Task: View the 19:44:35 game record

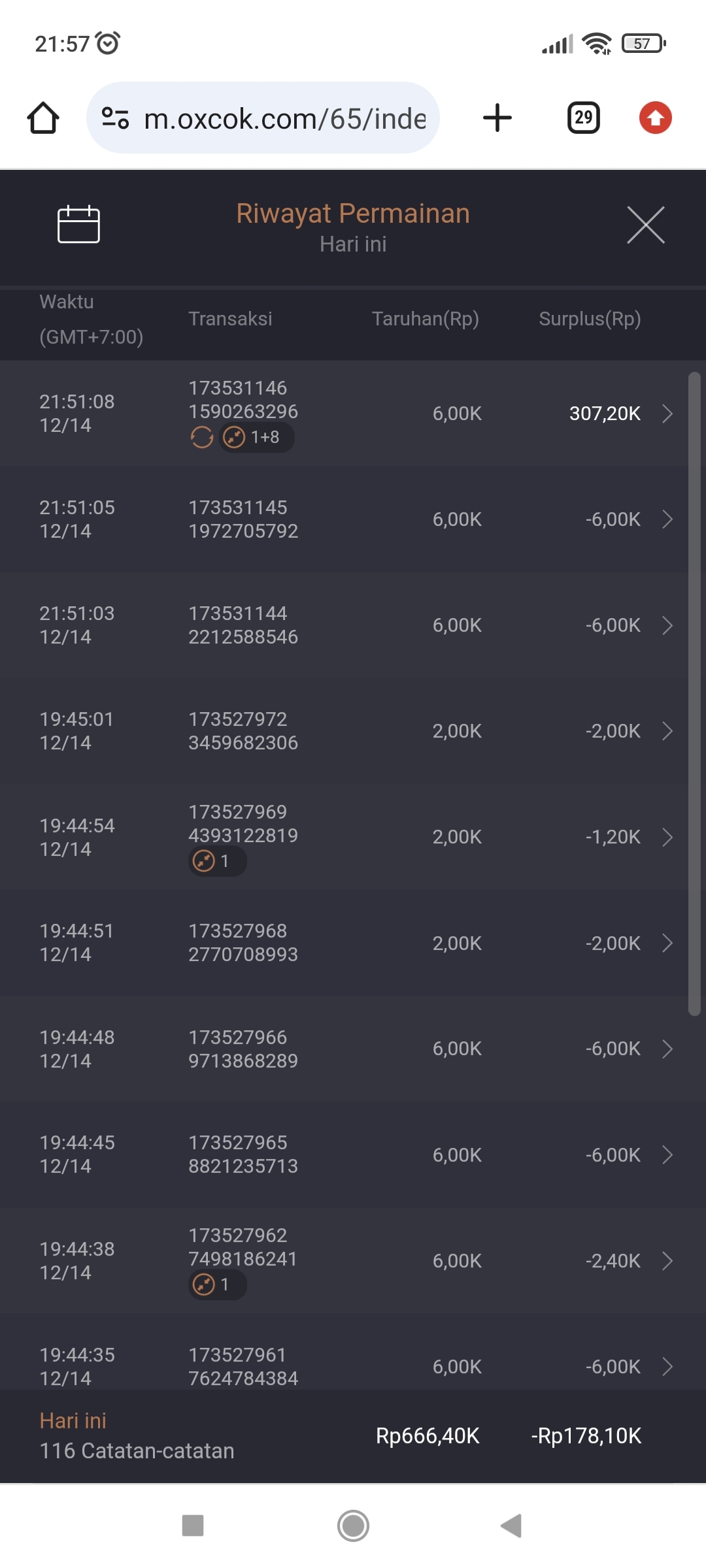Action: 667,1366
